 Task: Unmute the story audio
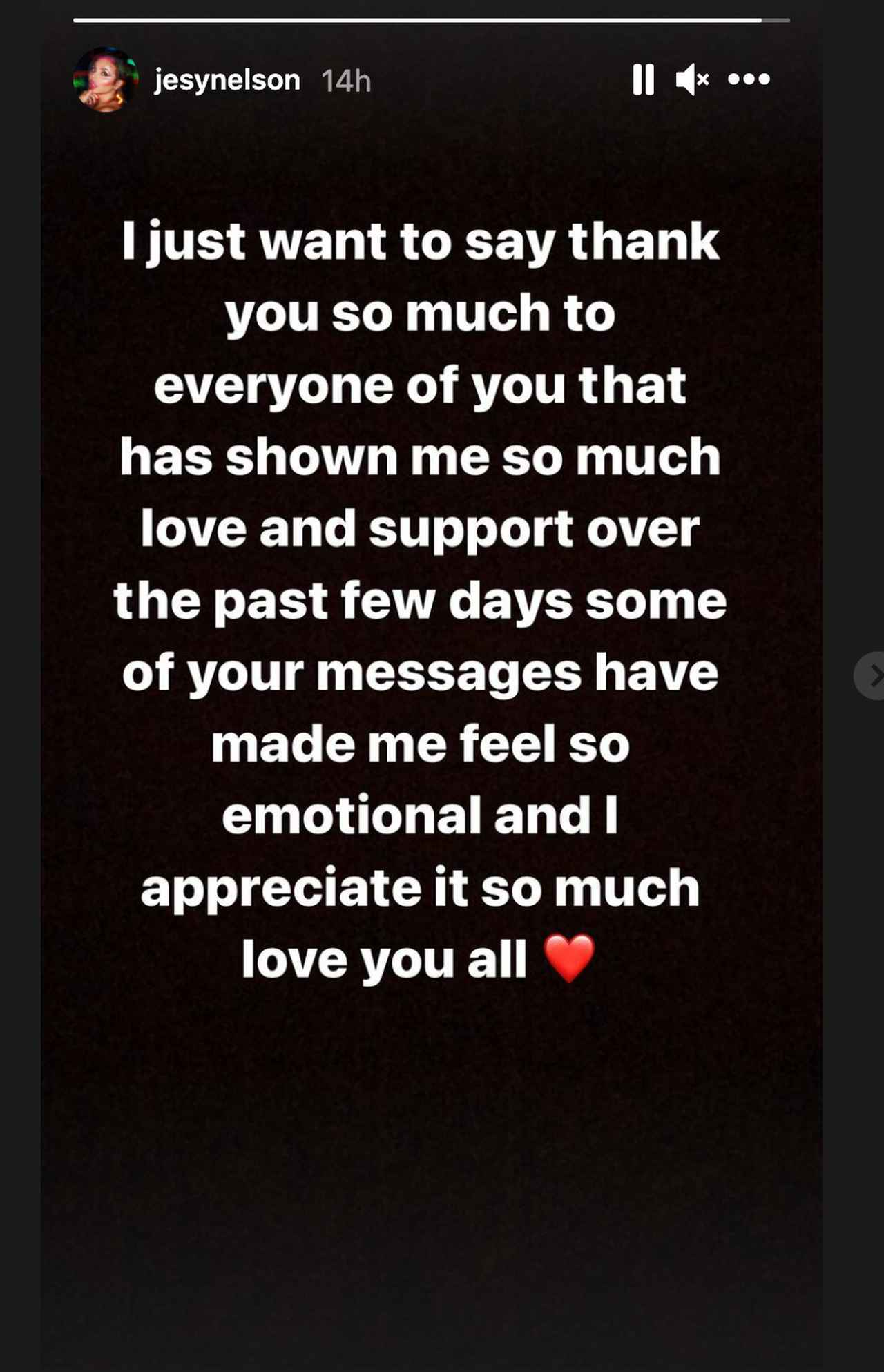[x=692, y=79]
